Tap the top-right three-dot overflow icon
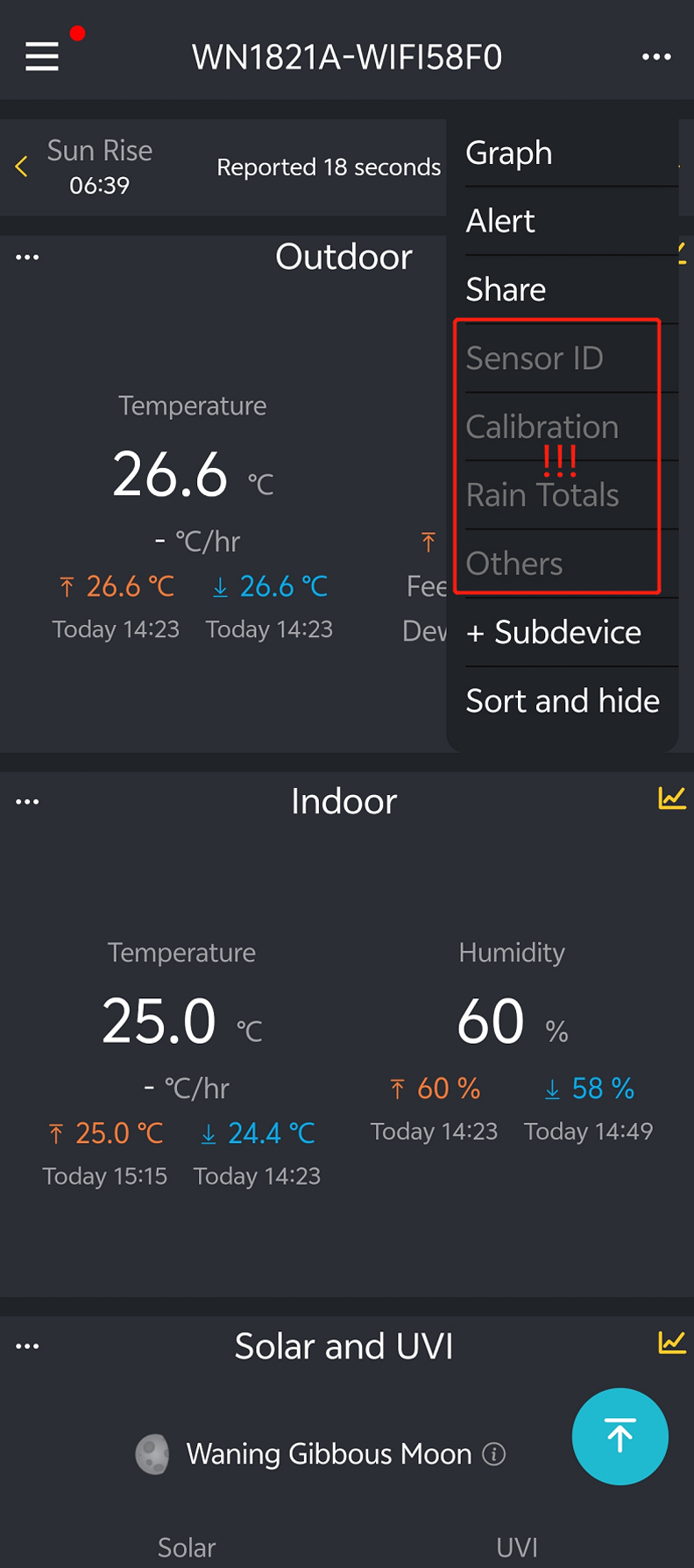This screenshot has height=1568, width=694. 655,57
